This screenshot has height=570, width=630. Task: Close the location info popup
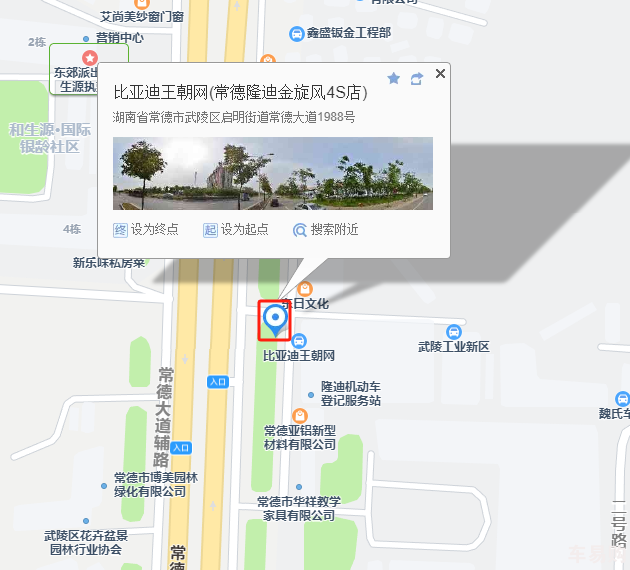pyautogui.click(x=440, y=72)
